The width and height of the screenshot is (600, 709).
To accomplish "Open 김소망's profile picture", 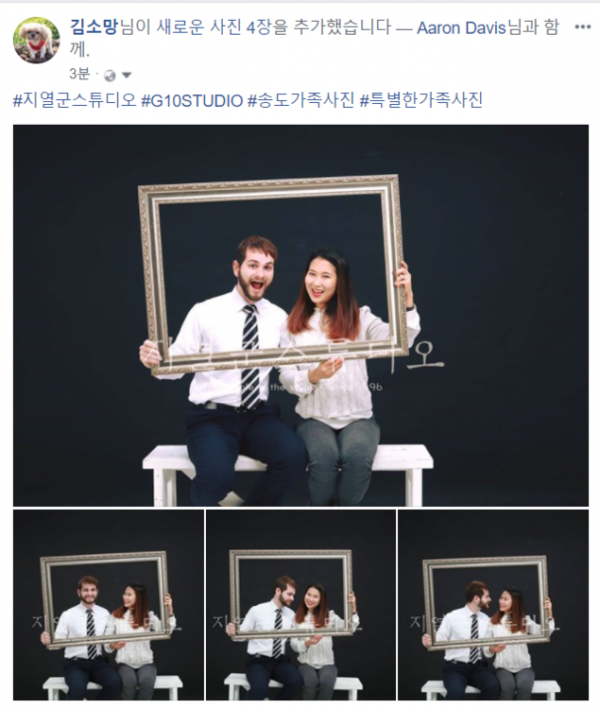I will pyautogui.click(x=36, y=39).
